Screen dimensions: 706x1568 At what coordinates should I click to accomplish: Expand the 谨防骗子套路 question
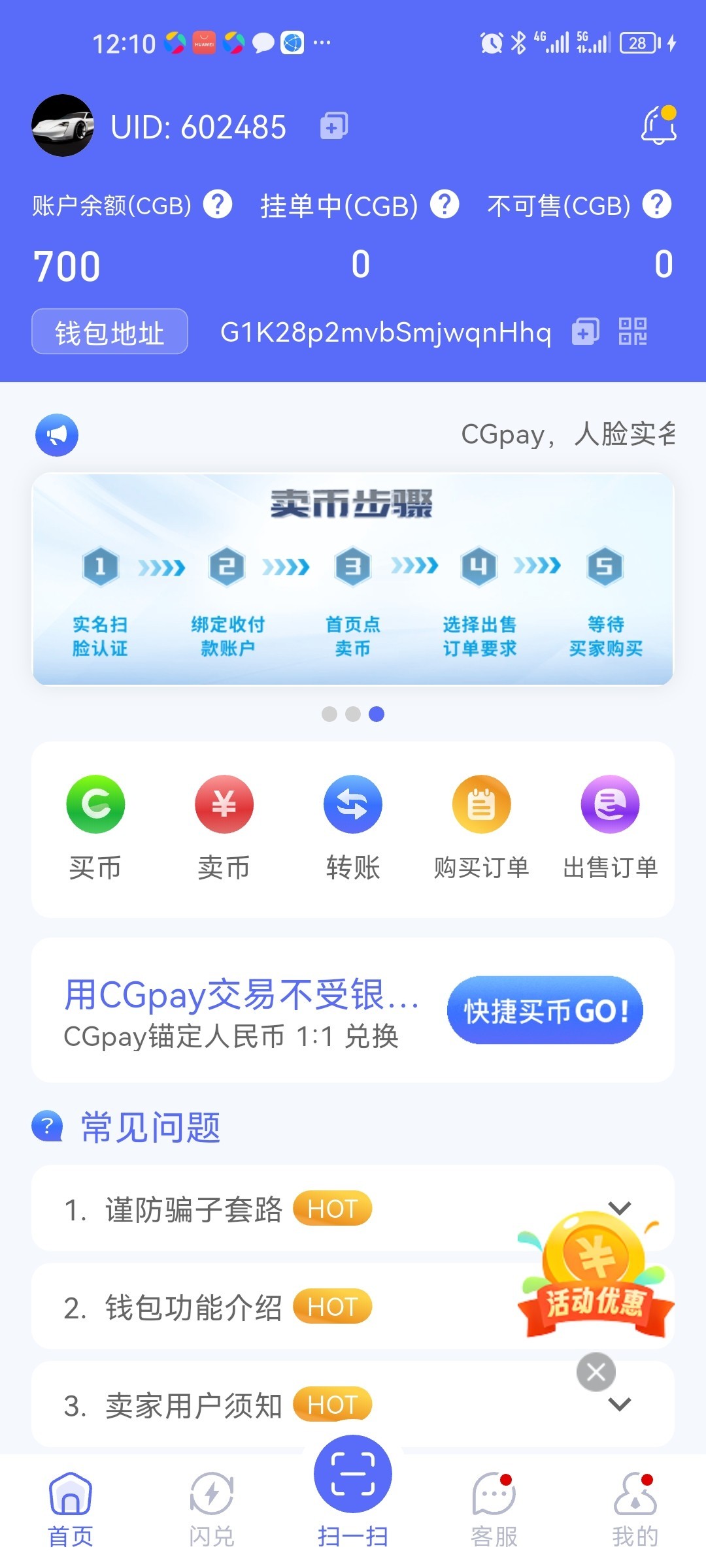click(x=620, y=1207)
